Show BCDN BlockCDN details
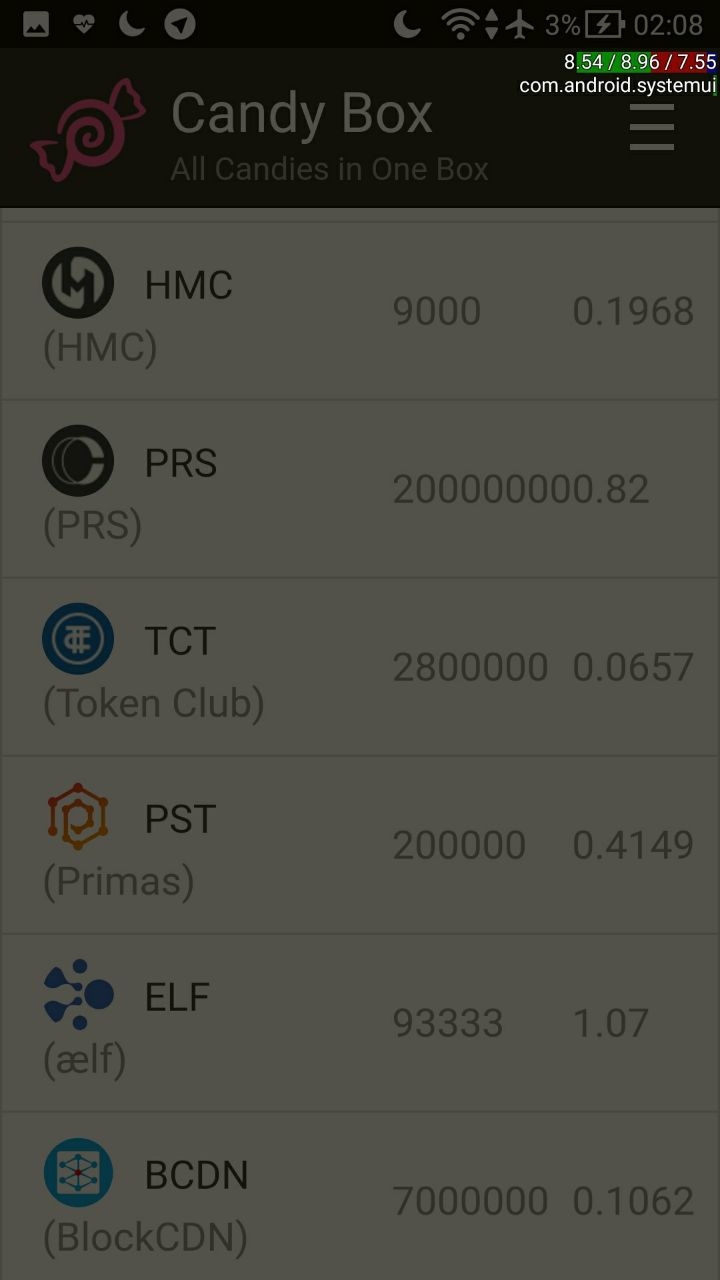Image resolution: width=720 pixels, height=1280 pixels. pyautogui.click(x=360, y=1200)
